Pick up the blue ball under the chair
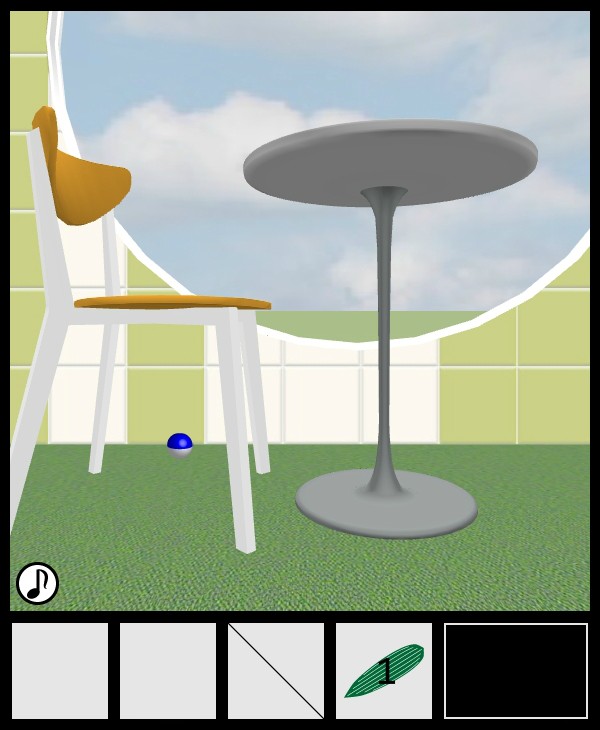The height and width of the screenshot is (730, 600). (x=180, y=444)
